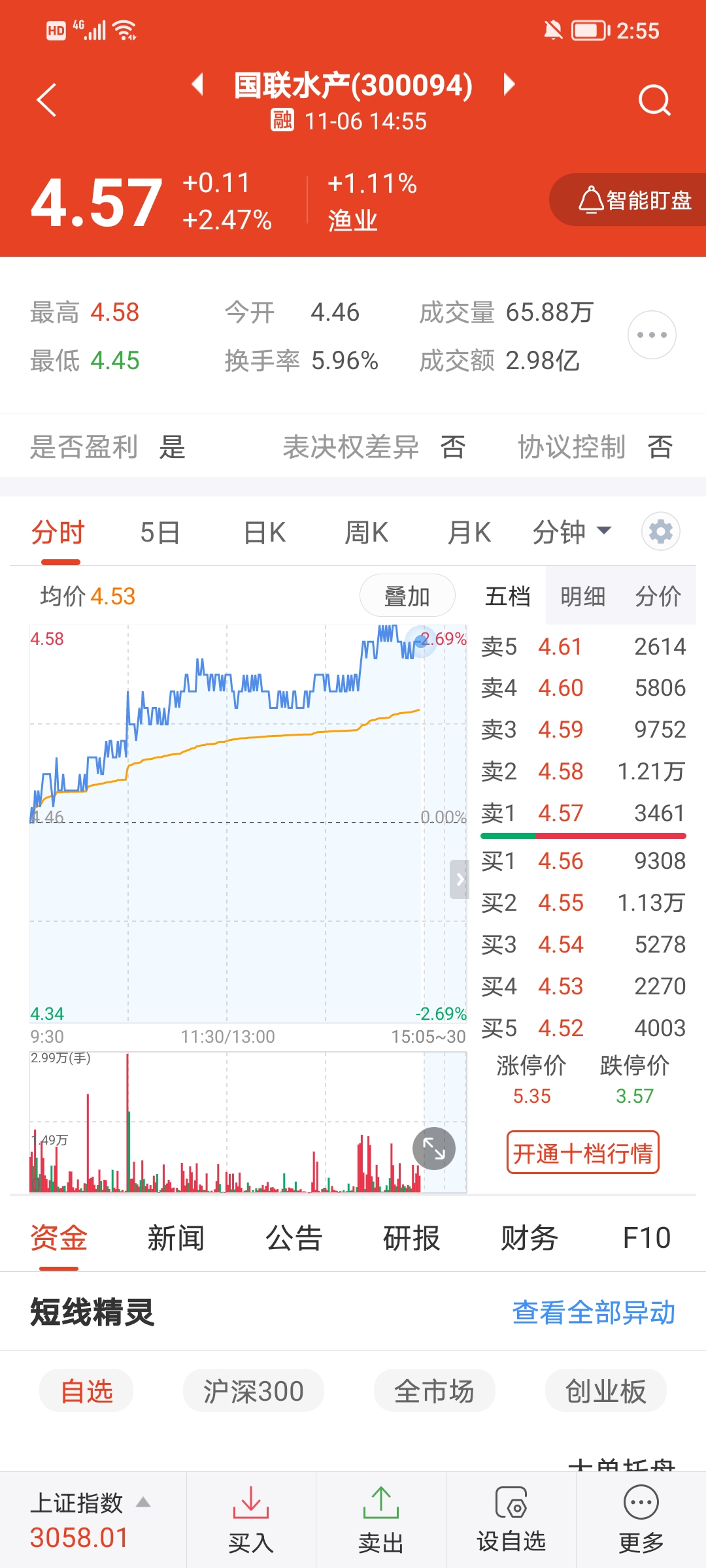This screenshot has width=706, height=1568.
Task: Switch to the 明细 trade detail tab
Action: click(582, 596)
